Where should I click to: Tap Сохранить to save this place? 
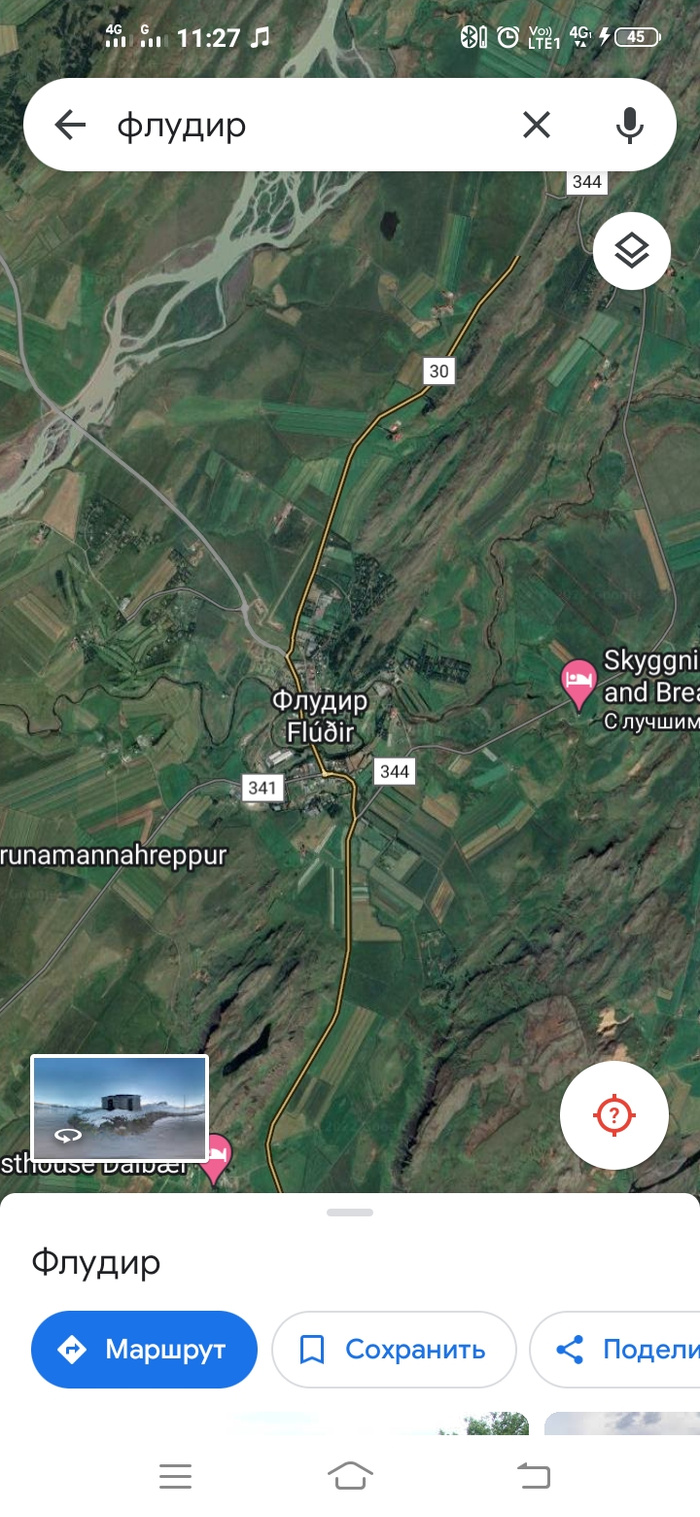[x=394, y=1349]
